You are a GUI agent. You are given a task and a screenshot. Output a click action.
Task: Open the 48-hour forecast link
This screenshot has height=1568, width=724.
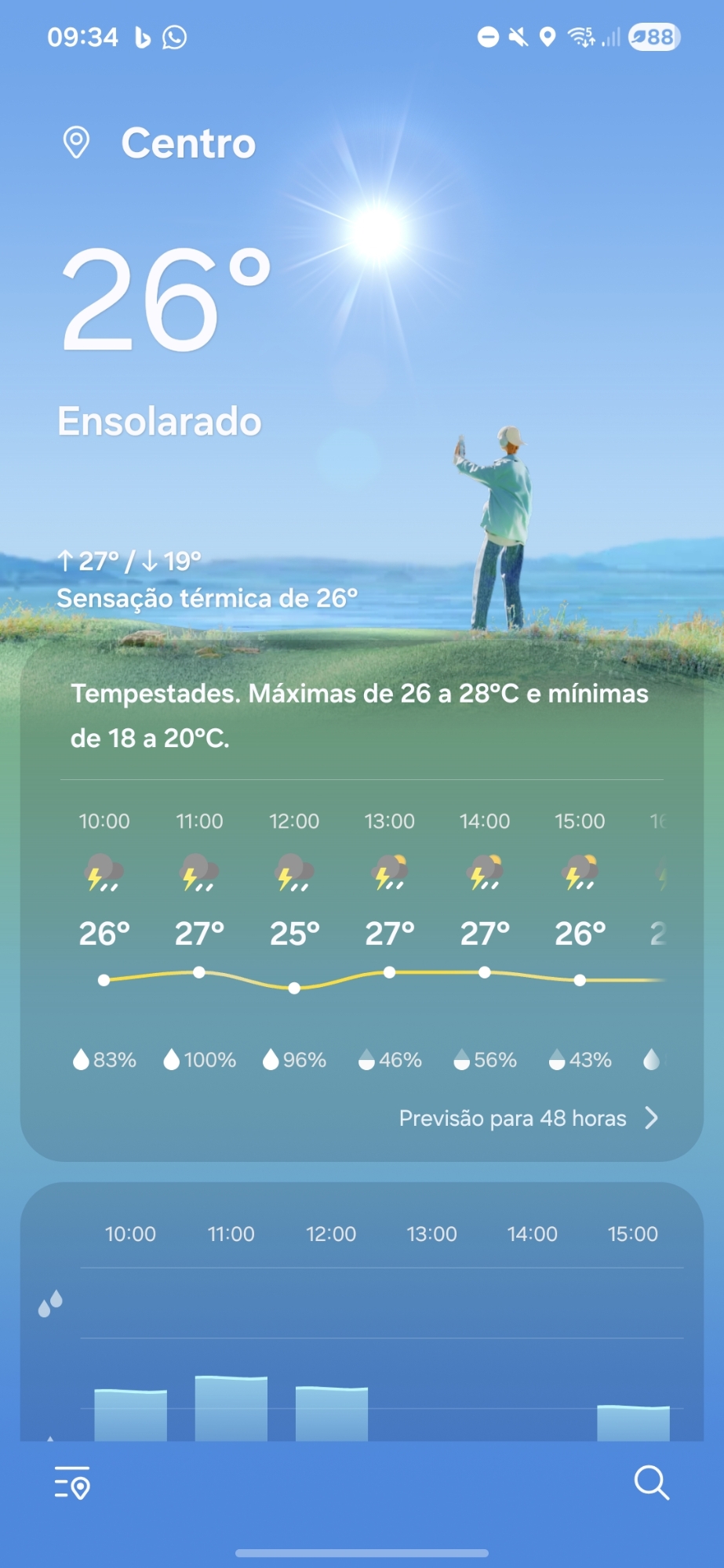(527, 1118)
